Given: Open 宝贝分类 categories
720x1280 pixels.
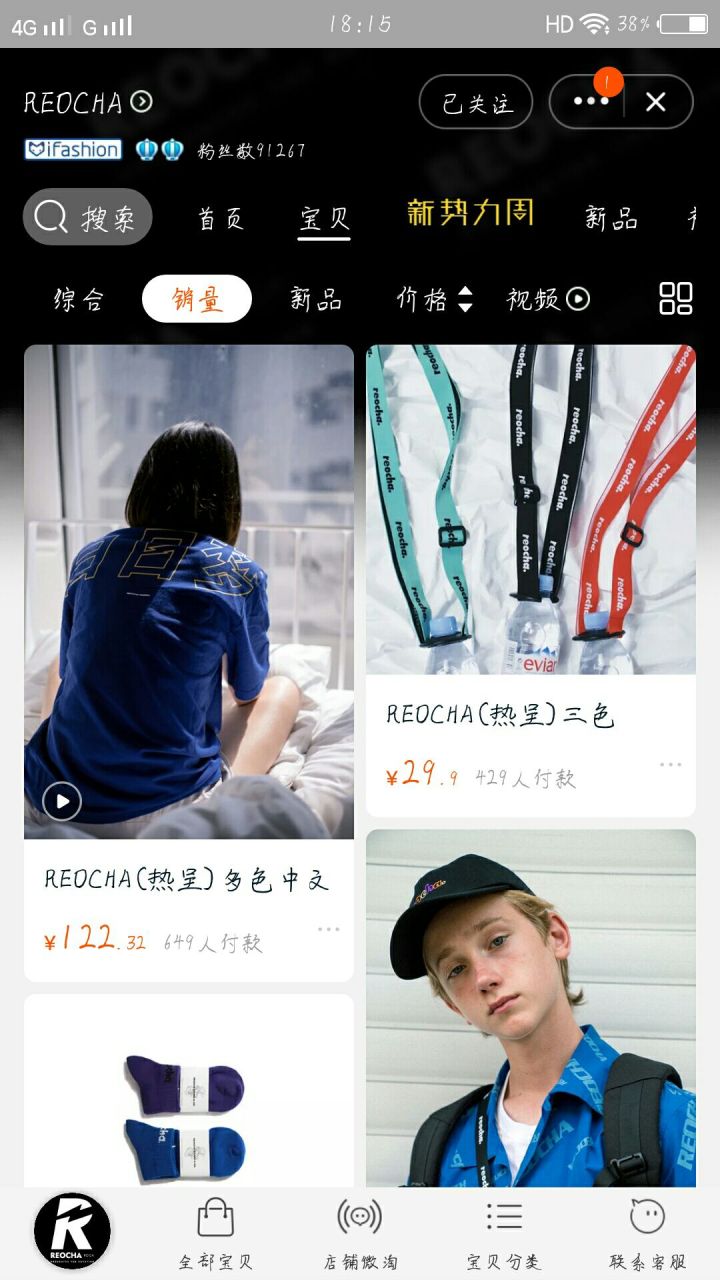Looking at the screenshot, I should click(504, 1233).
